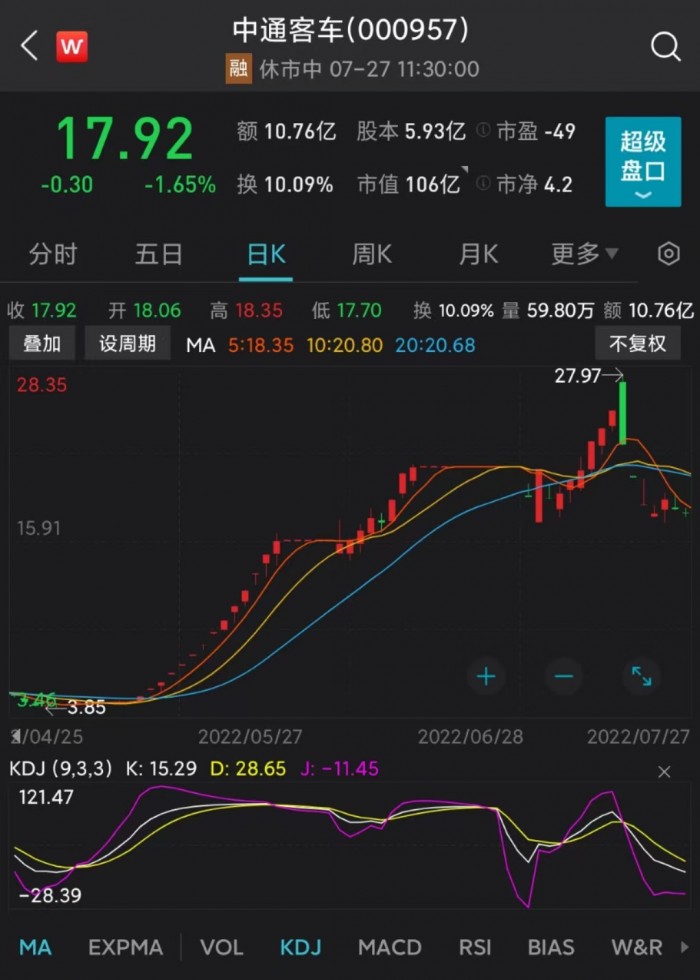Zoom in the chart with plus

pyautogui.click(x=486, y=677)
